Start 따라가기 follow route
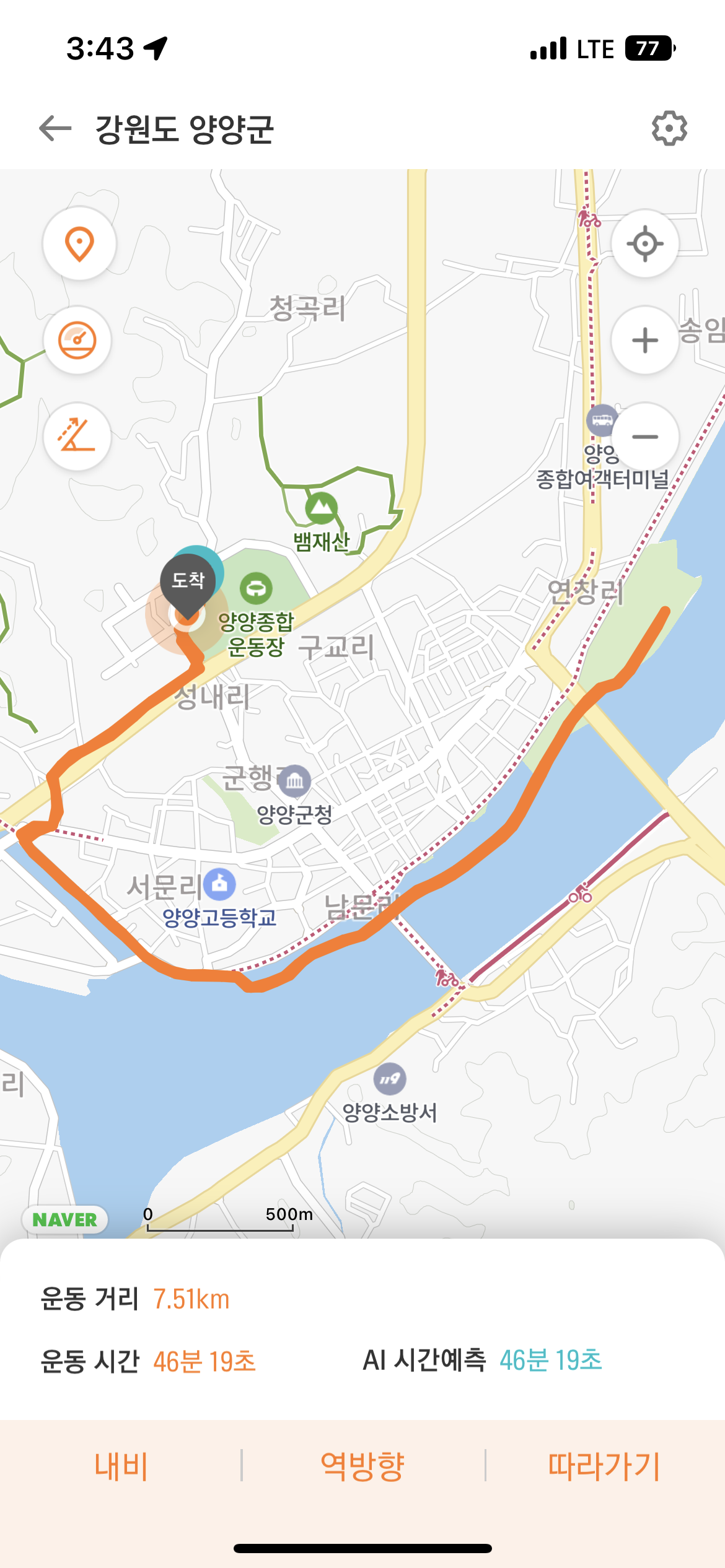Viewport: 725px width, 1568px height. [x=604, y=1466]
